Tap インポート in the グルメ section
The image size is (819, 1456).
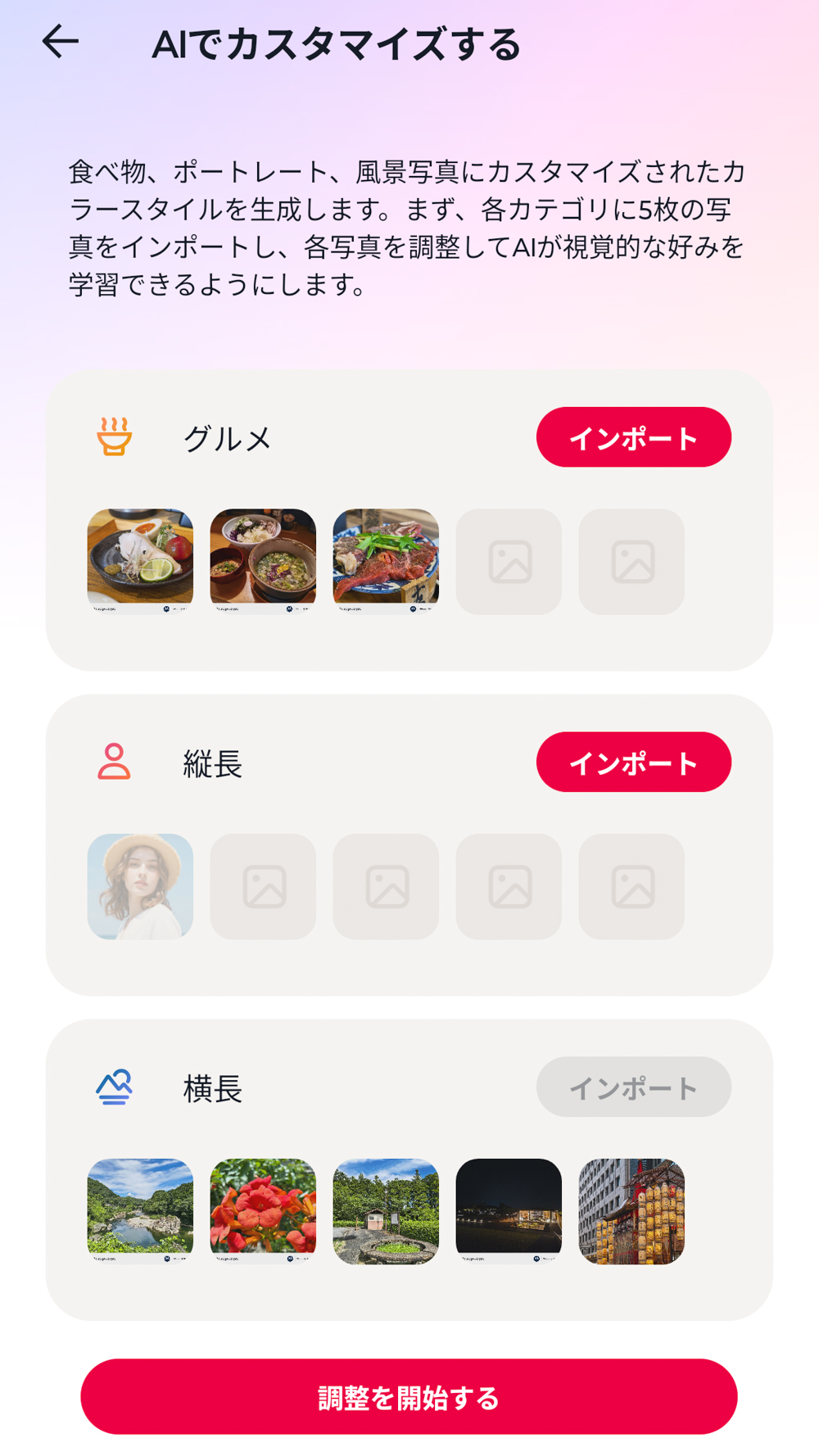point(633,437)
